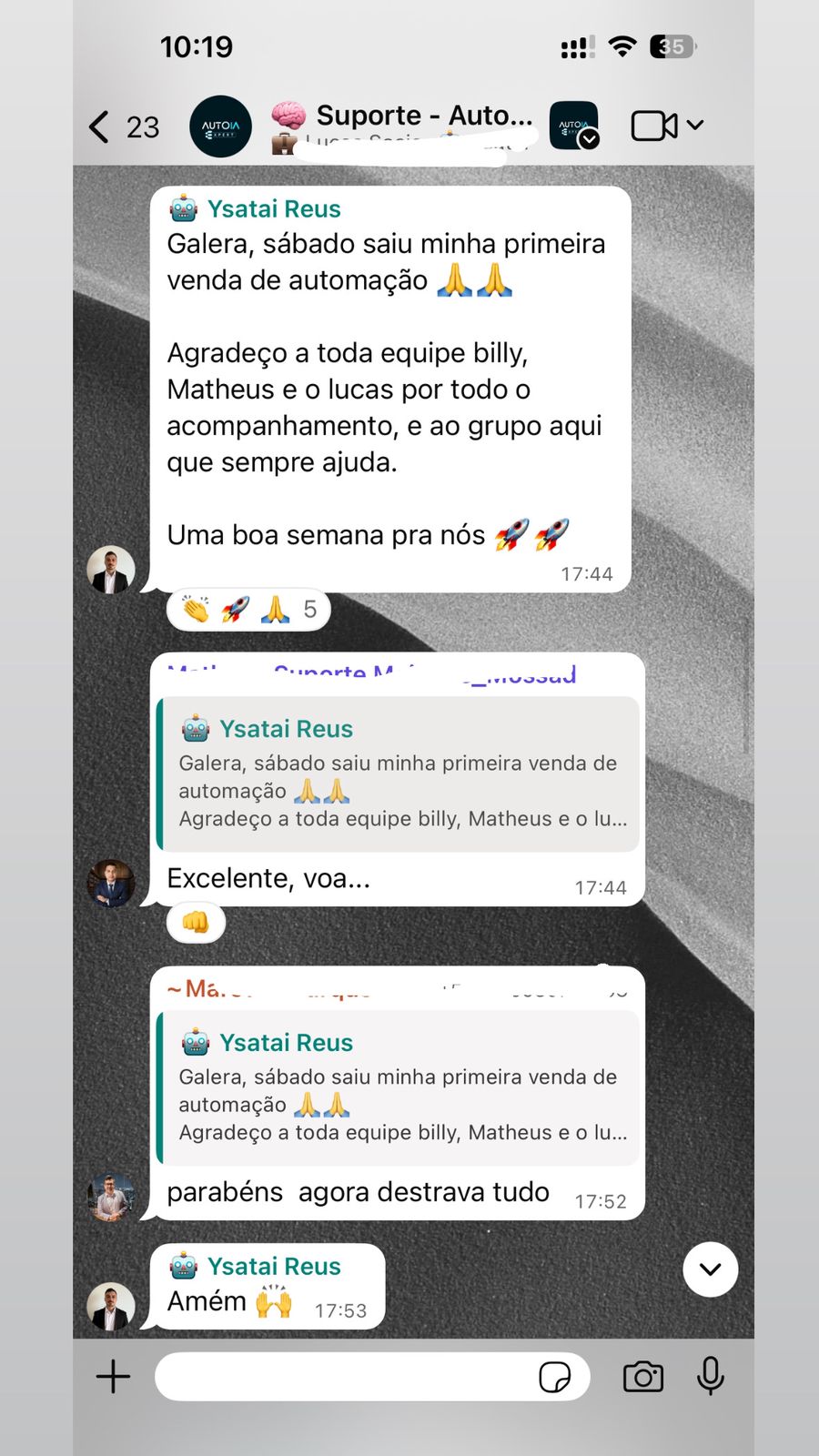Open avatar next to 'Amém' message
819x1456 pixels.
pos(111,1307)
